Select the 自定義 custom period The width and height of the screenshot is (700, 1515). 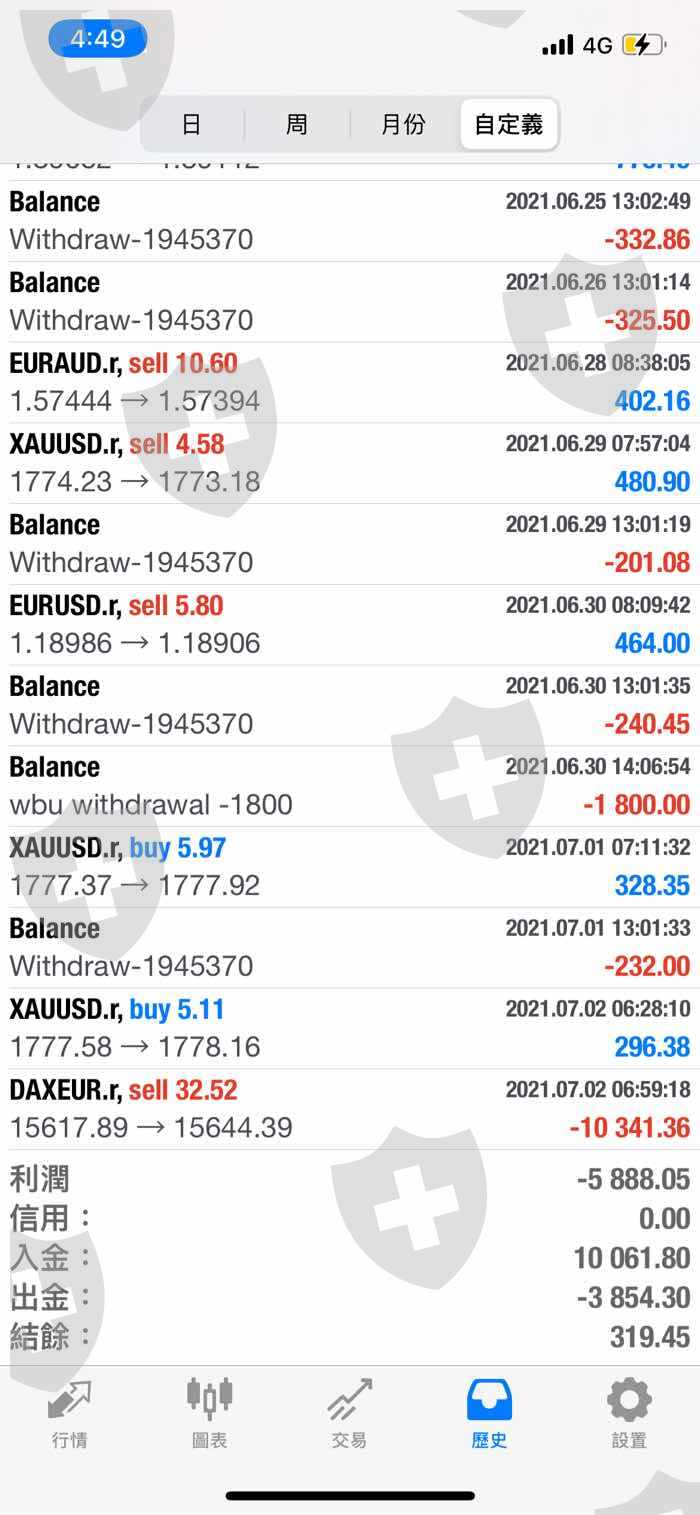click(x=508, y=124)
